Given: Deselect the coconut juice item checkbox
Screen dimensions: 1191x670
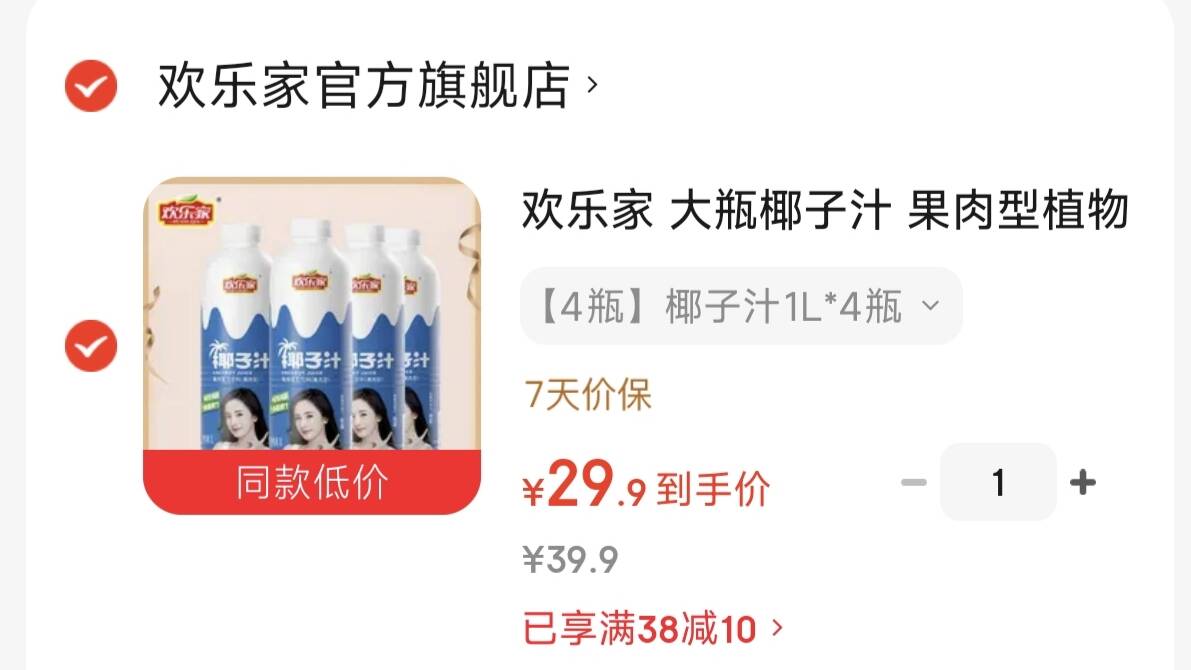Looking at the screenshot, I should point(91,346).
